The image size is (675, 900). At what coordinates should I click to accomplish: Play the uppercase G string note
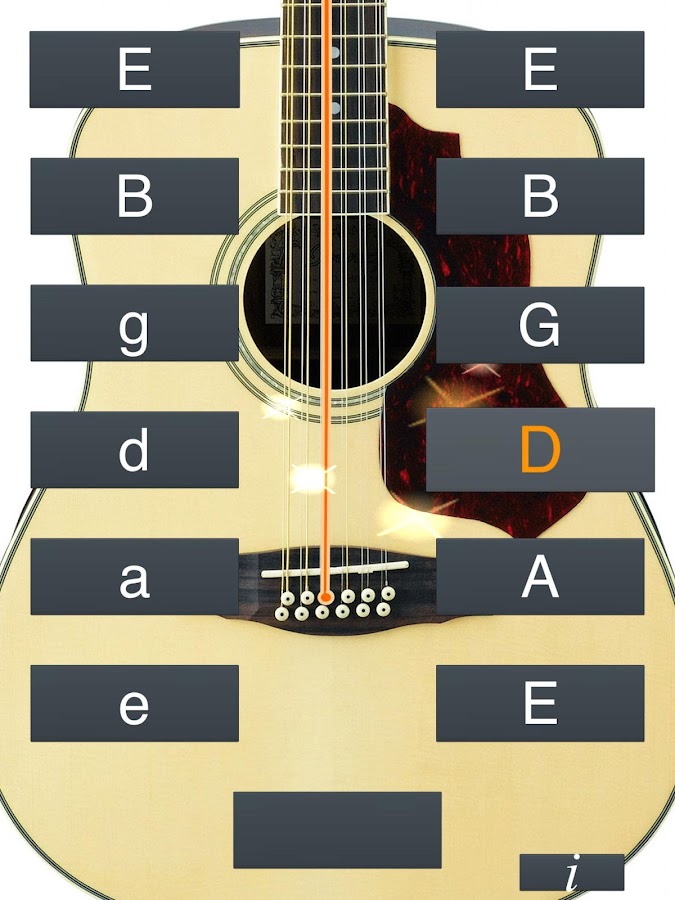(540, 324)
